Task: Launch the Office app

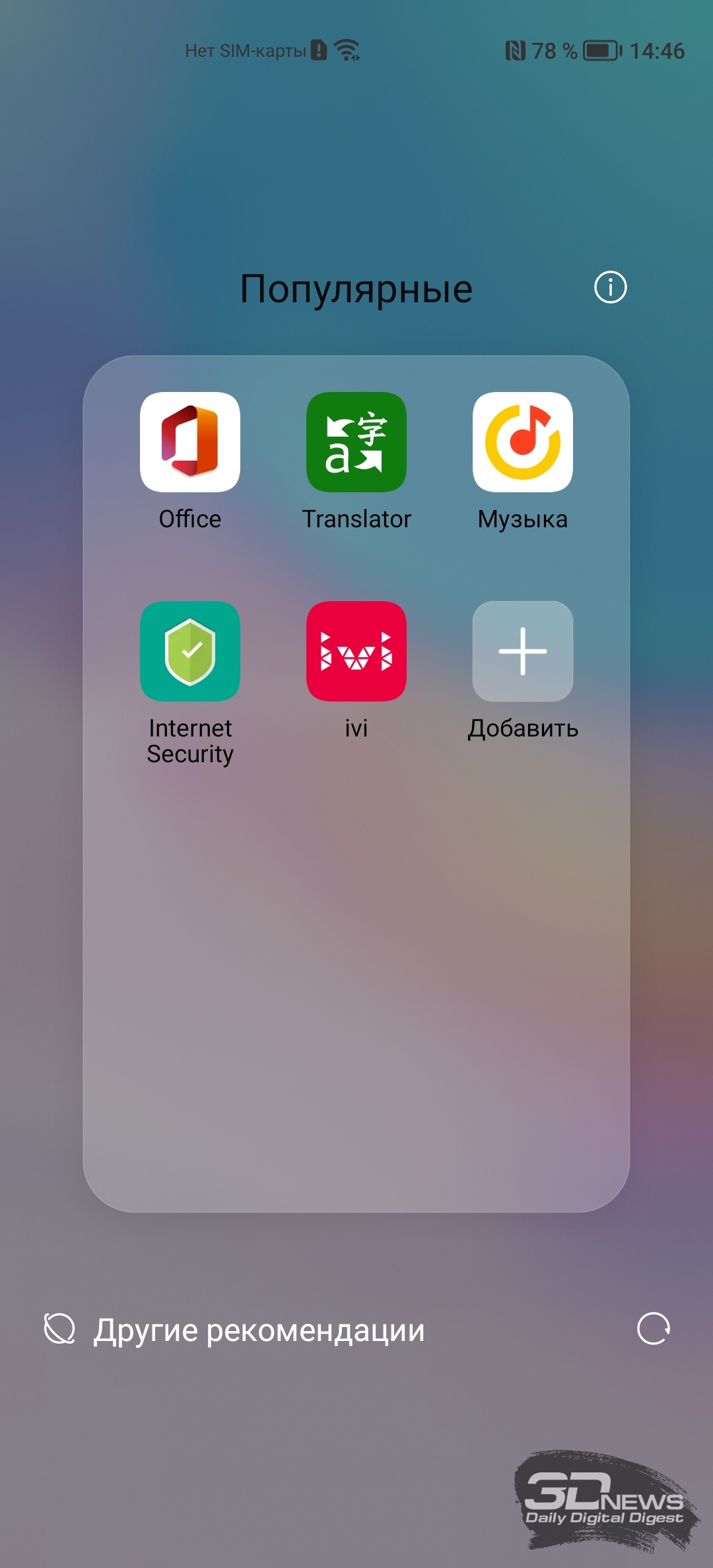Action: [190, 442]
